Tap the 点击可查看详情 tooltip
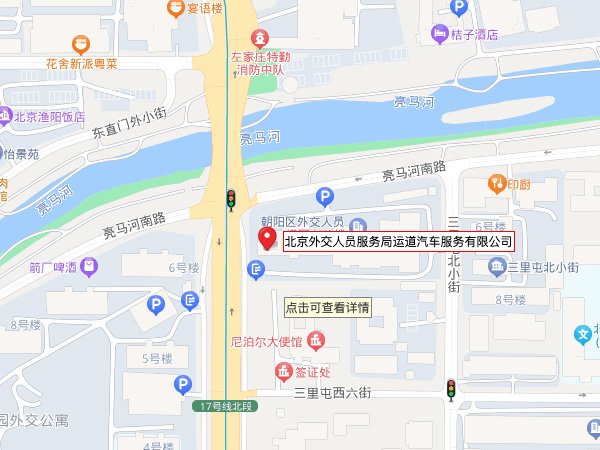Image resolution: width=600 pixels, height=450 pixels. coord(327,308)
